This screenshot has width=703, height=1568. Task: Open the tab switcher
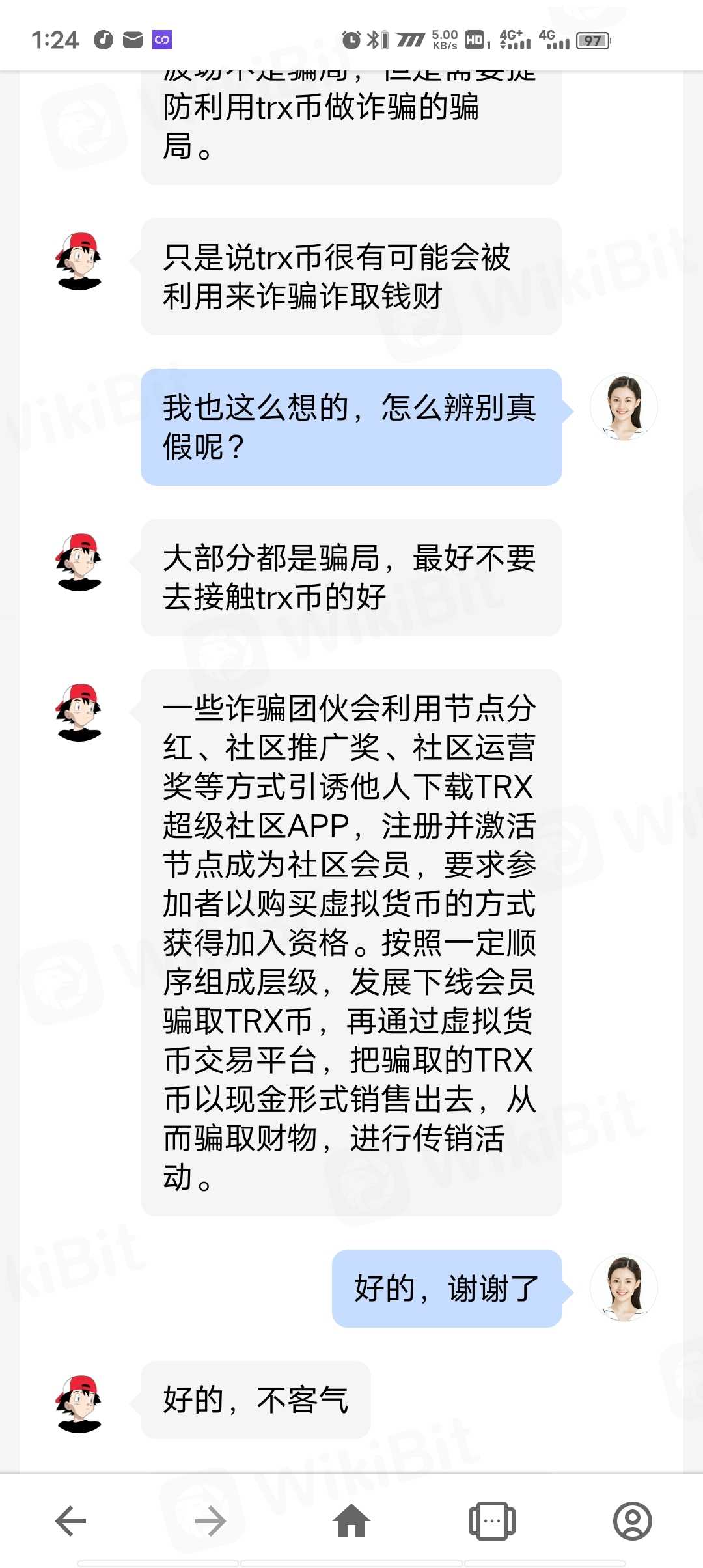(x=492, y=1521)
